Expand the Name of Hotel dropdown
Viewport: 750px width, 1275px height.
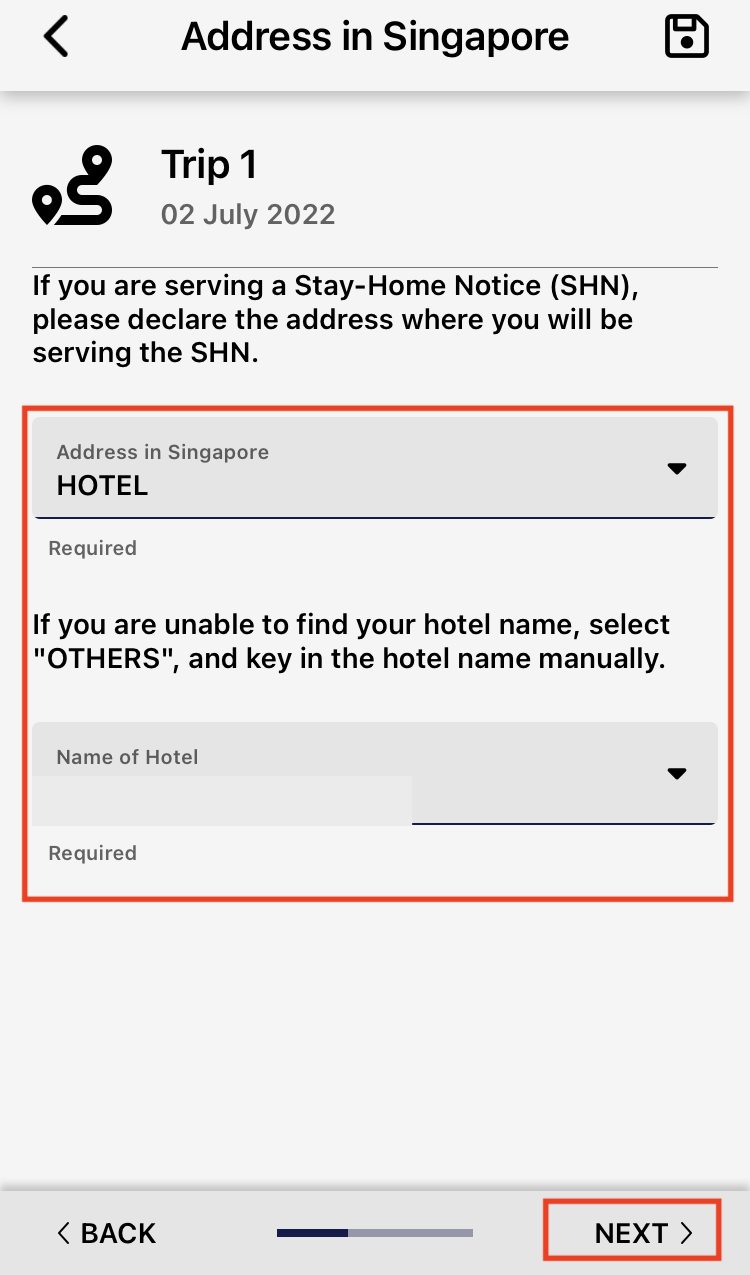point(374,774)
